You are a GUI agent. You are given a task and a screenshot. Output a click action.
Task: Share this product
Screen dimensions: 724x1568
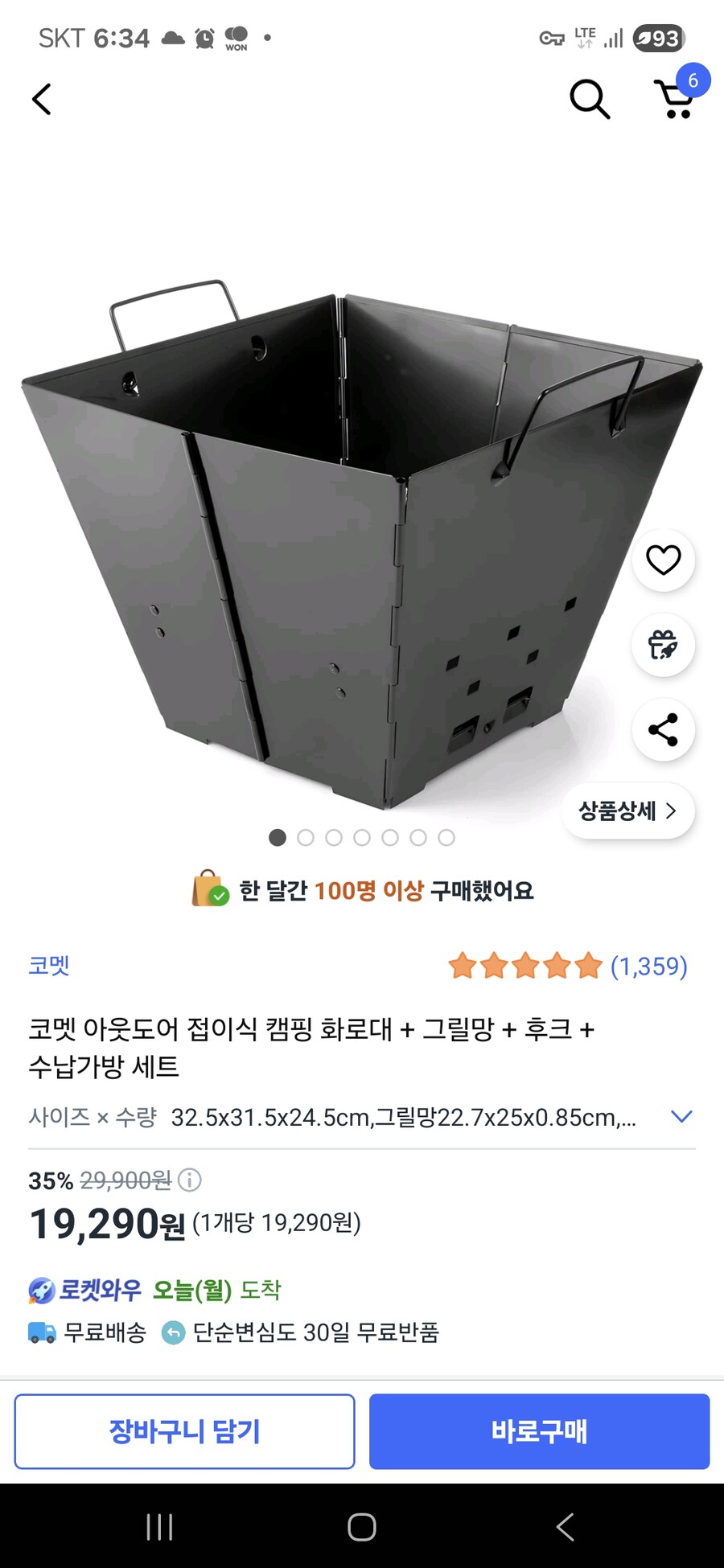pyautogui.click(x=663, y=730)
